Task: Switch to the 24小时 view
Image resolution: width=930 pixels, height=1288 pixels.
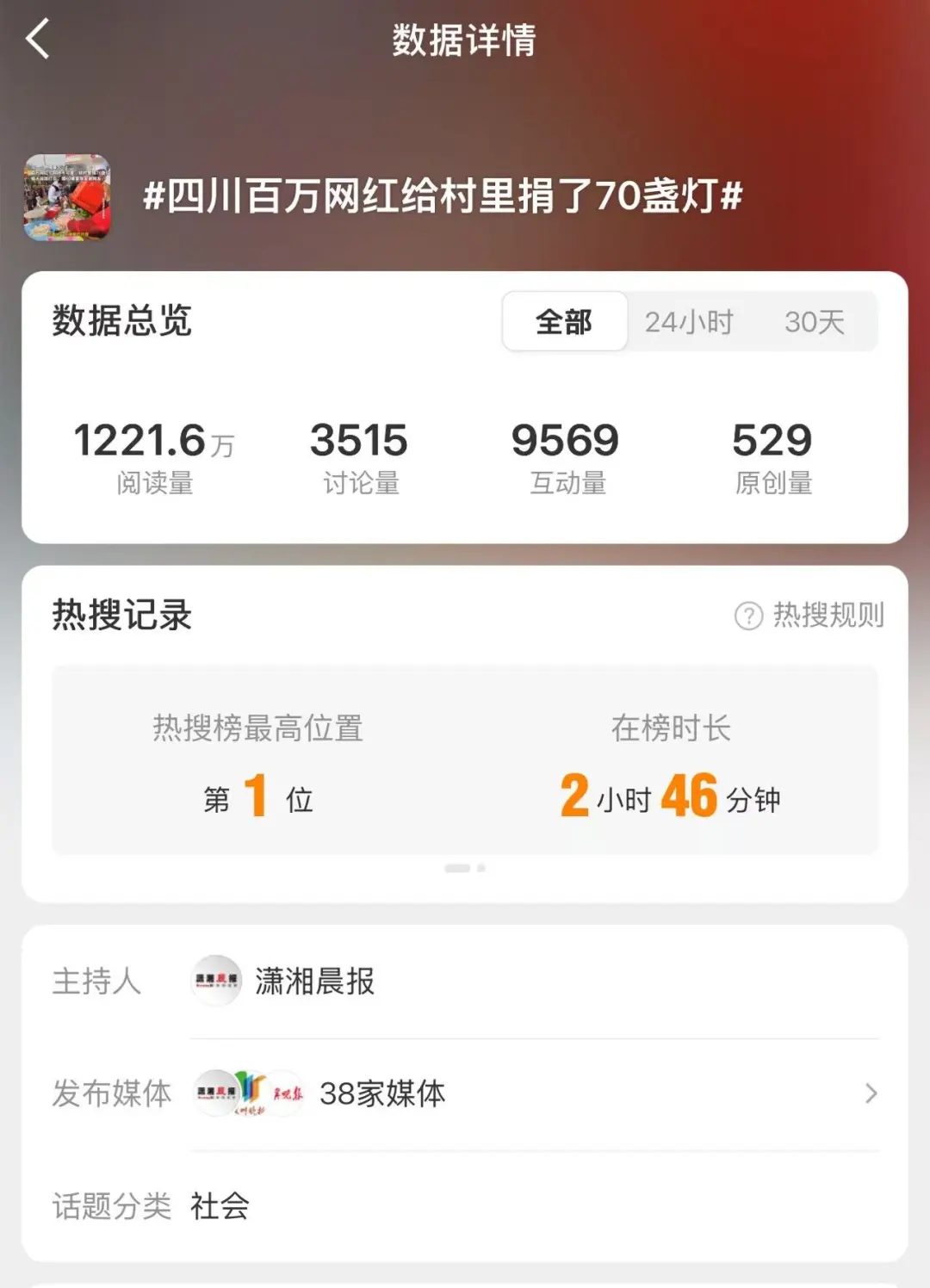Action: pyautogui.click(x=690, y=321)
